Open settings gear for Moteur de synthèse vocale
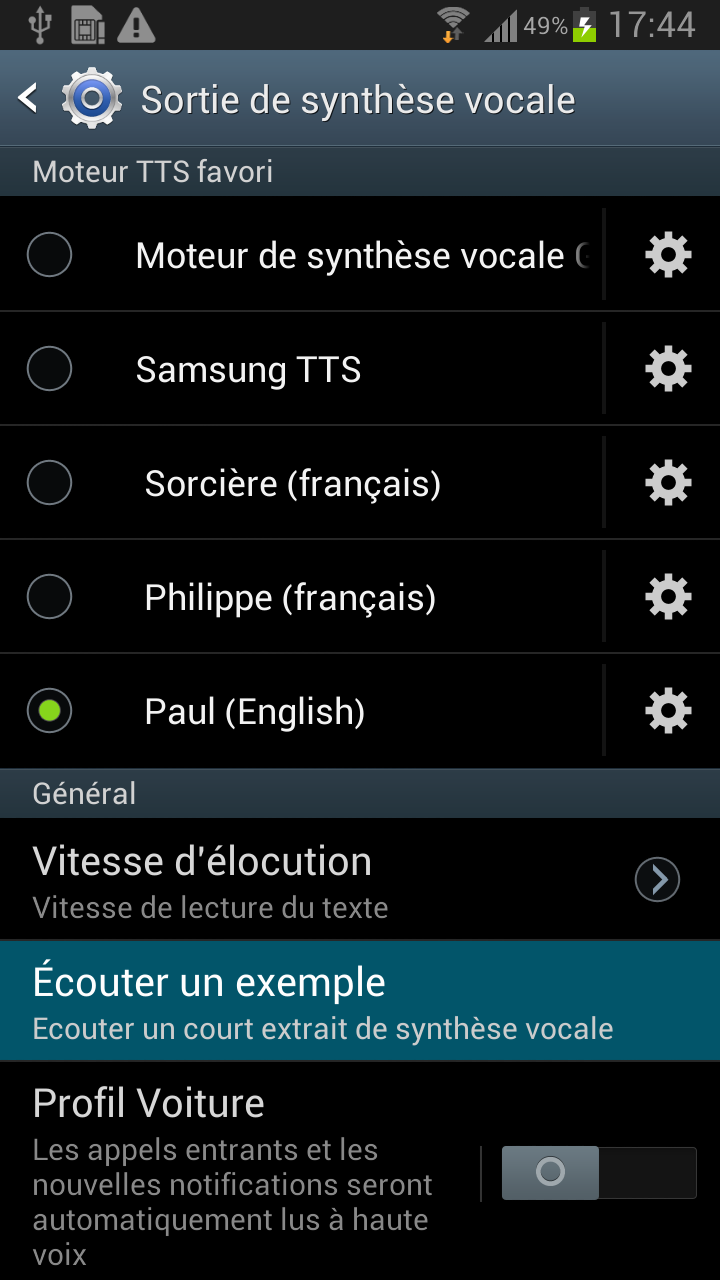 (x=667, y=256)
